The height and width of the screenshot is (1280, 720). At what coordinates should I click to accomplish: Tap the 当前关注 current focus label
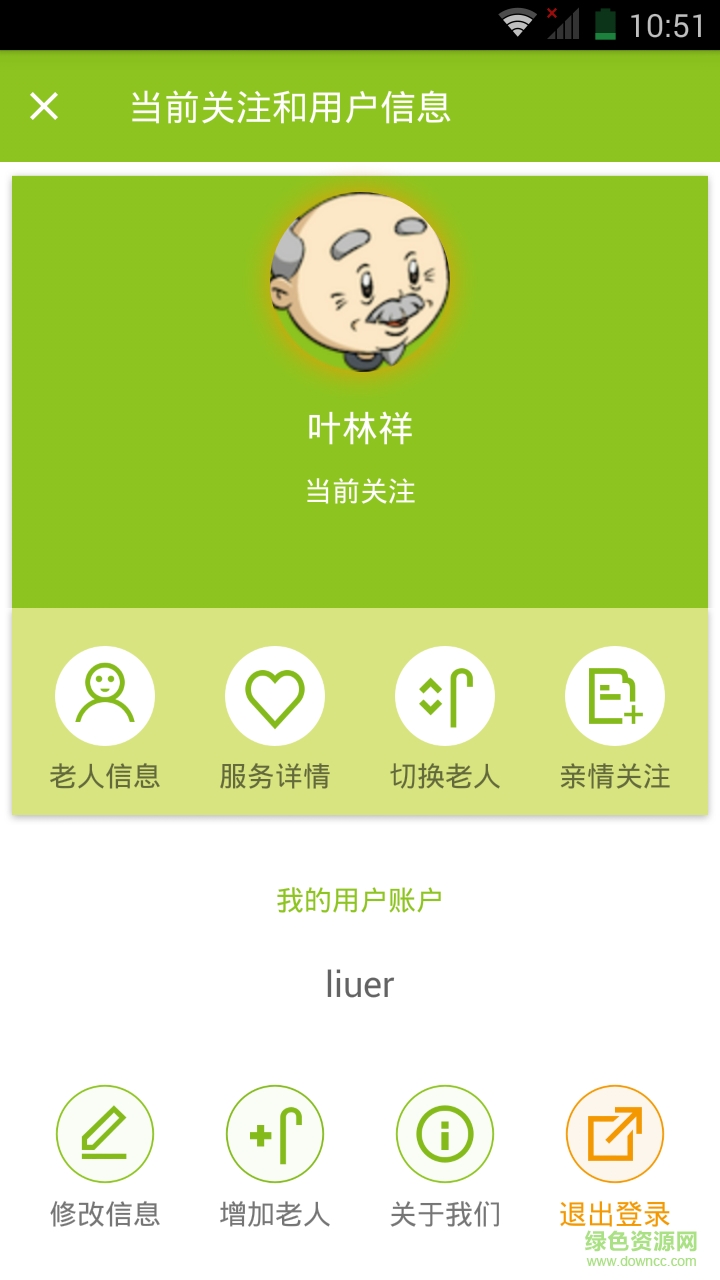click(x=360, y=490)
